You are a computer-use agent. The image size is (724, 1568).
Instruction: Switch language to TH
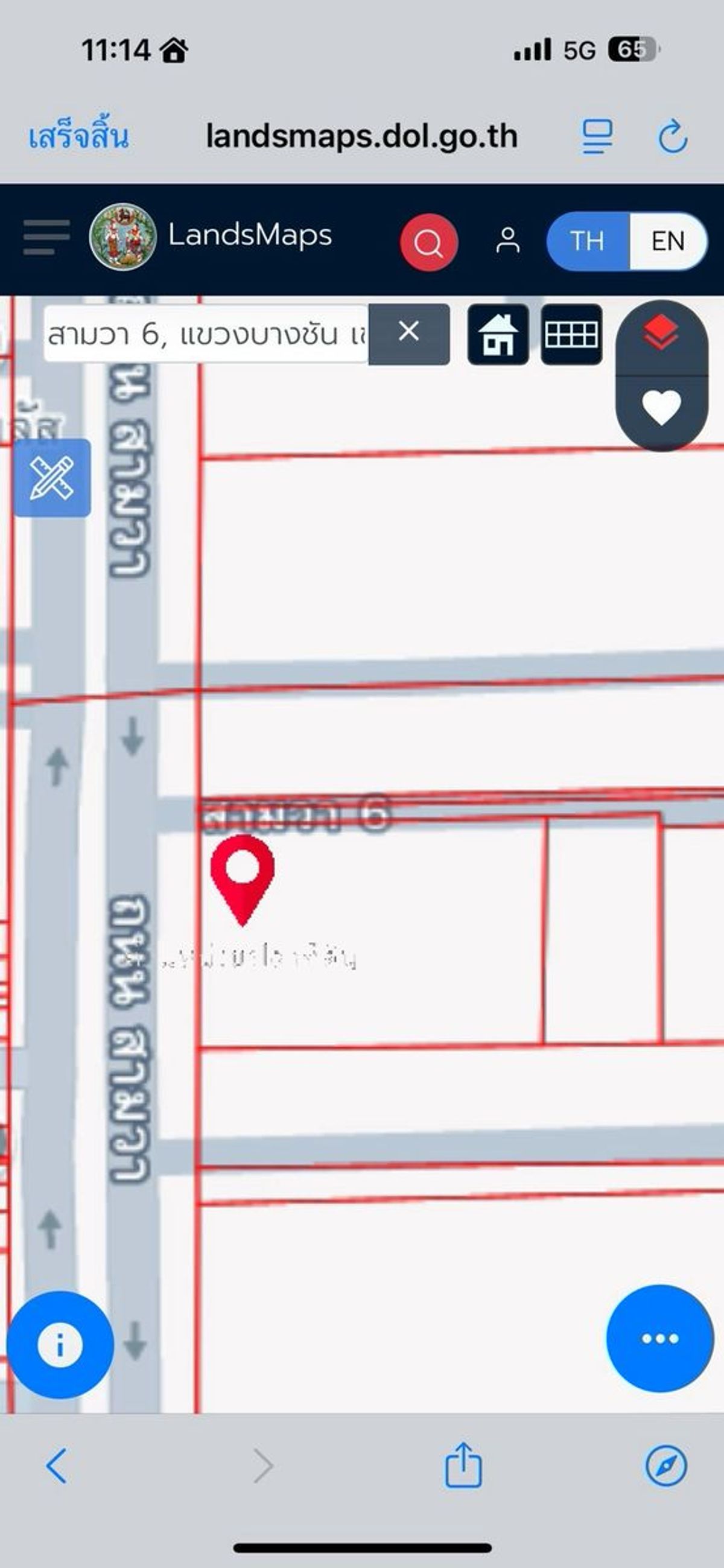coord(588,241)
